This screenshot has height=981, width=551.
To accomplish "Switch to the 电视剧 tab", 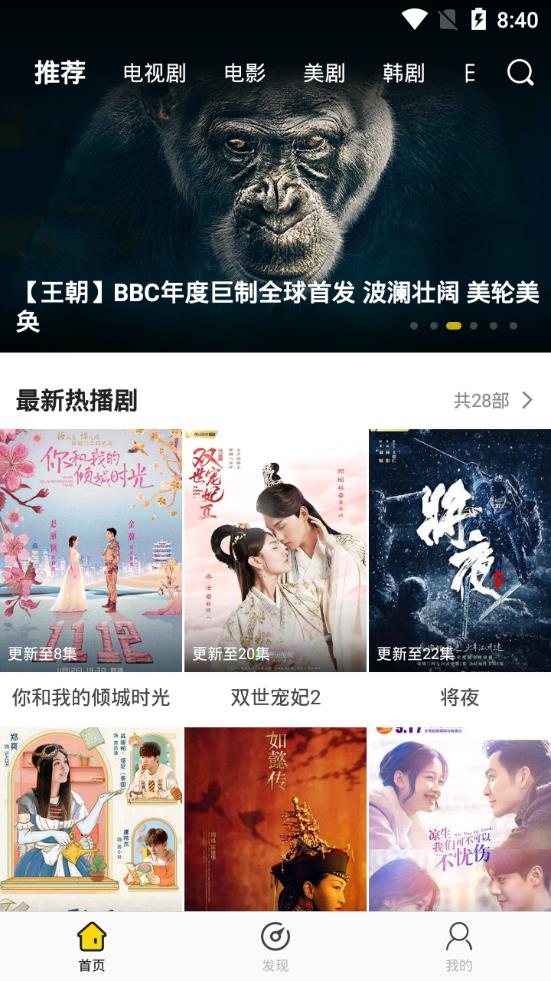I will pyautogui.click(x=154, y=73).
